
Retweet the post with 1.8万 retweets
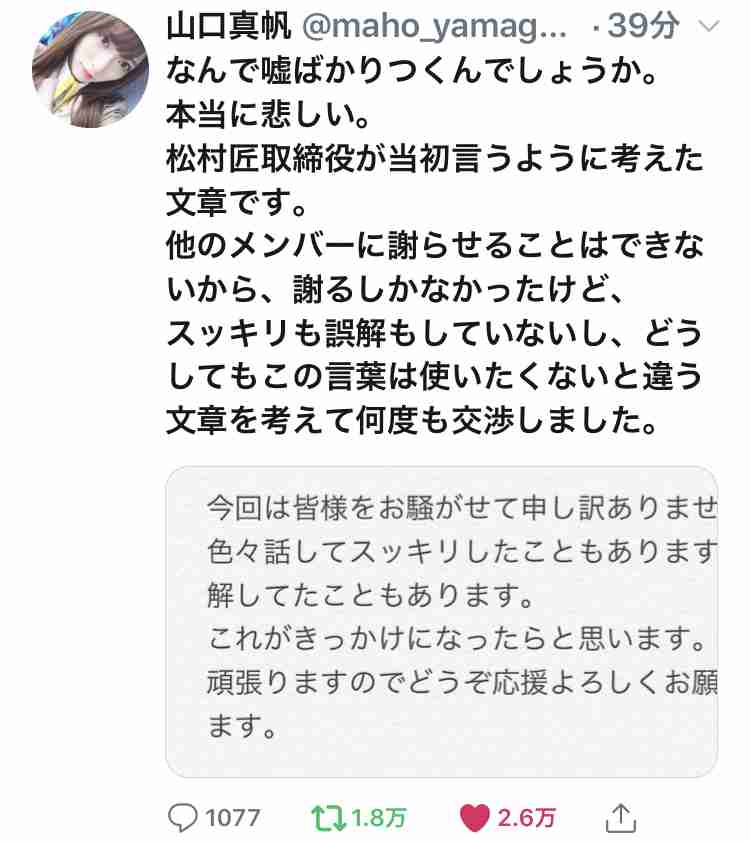326,817
